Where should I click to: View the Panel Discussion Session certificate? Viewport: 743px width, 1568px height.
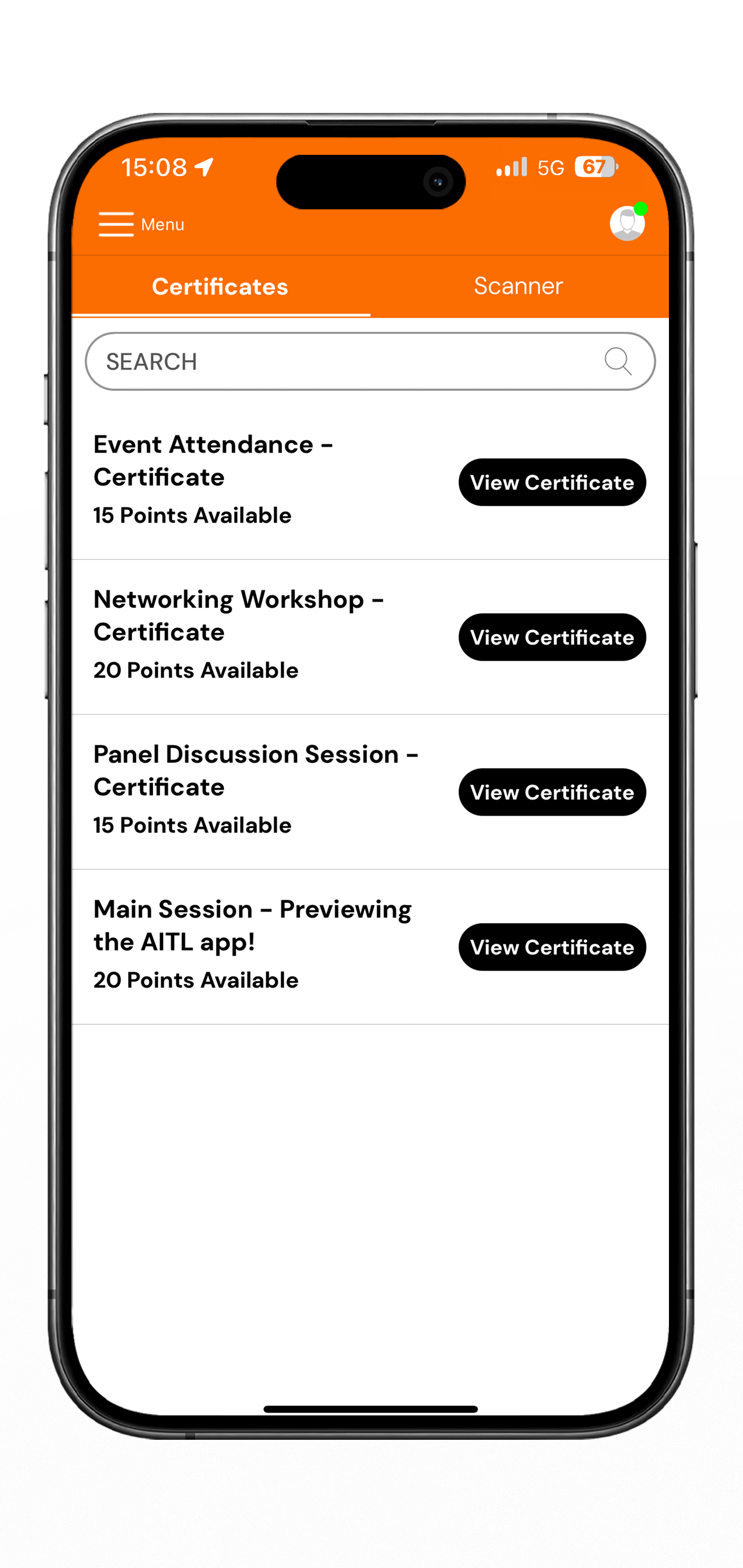click(x=552, y=793)
